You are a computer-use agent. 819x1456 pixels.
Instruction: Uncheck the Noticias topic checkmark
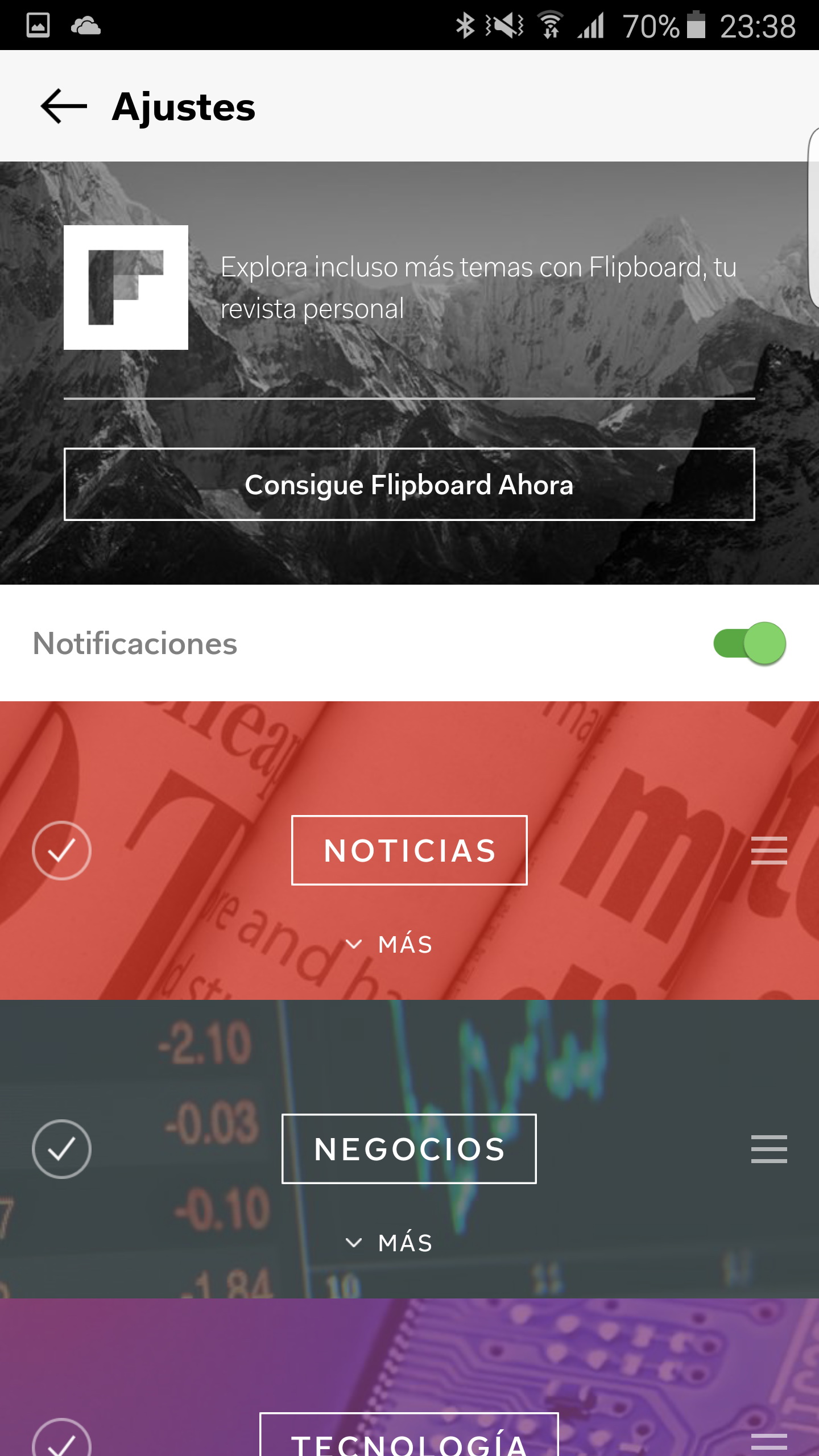click(61, 850)
